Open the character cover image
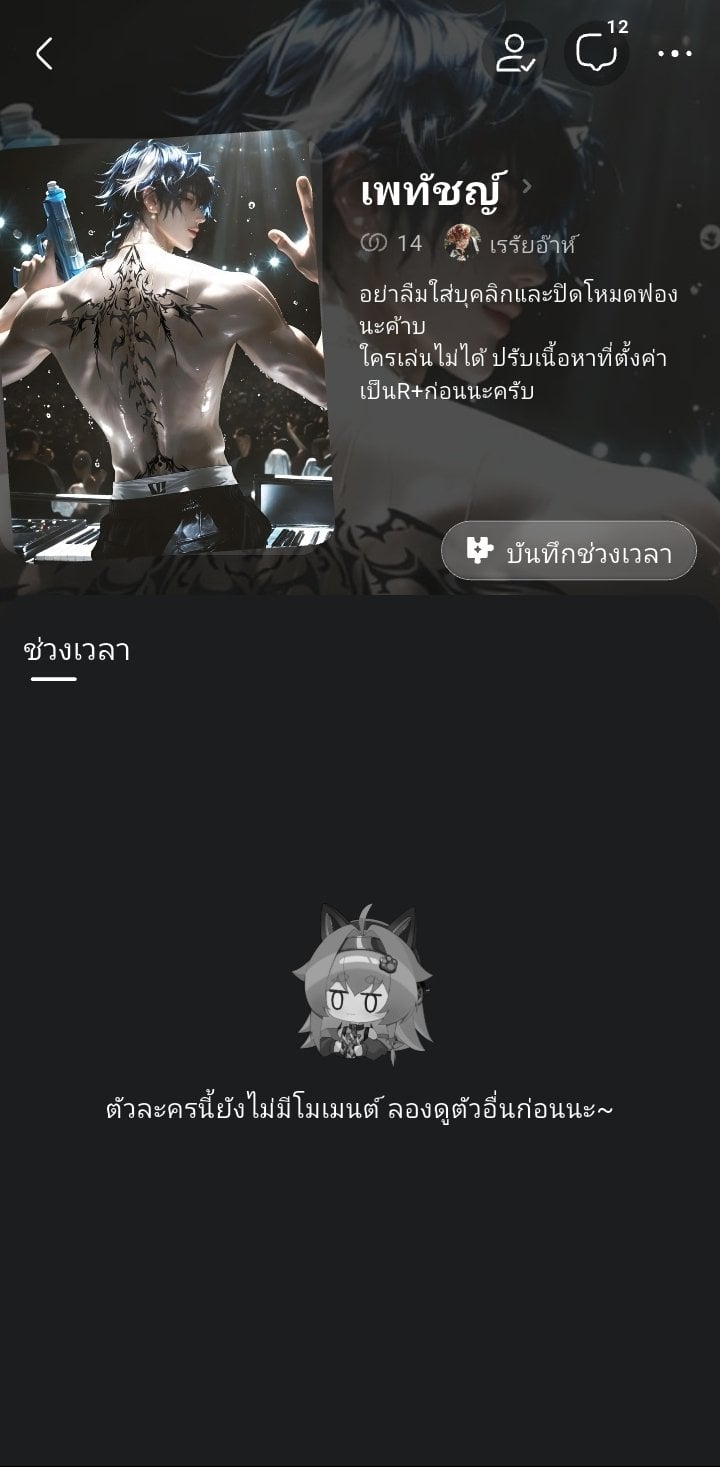Image resolution: width=720 pixels, height=1467 pixels. (x=166, y=343)
